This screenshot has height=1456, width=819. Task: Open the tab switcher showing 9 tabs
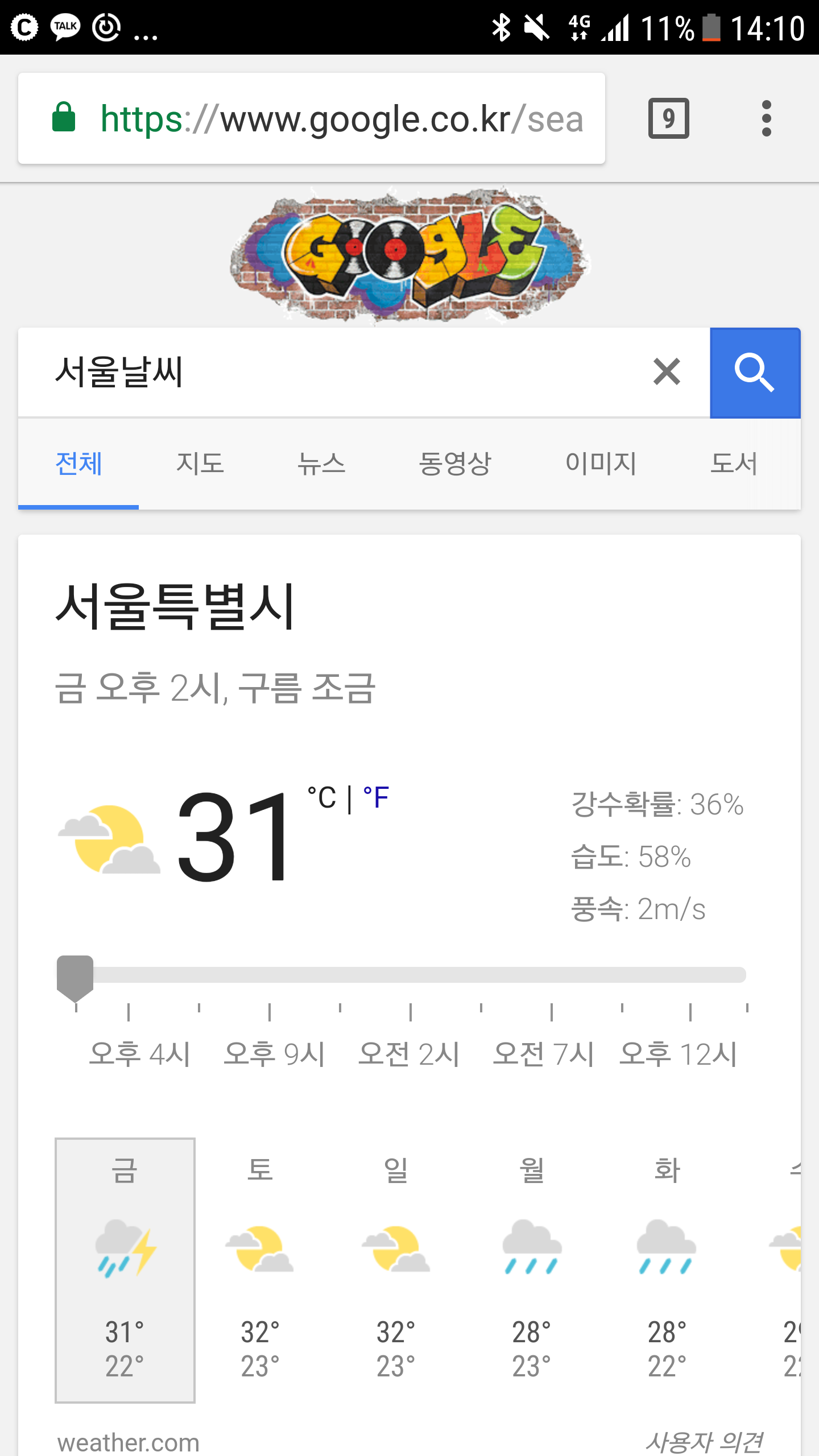pos(668,119)
